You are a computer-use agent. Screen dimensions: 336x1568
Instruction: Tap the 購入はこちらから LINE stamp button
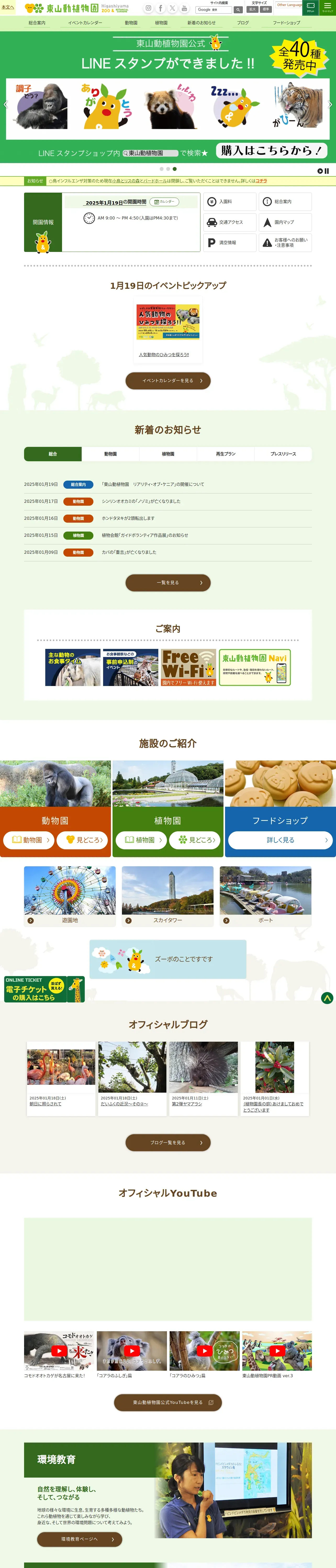pos(271,150)
